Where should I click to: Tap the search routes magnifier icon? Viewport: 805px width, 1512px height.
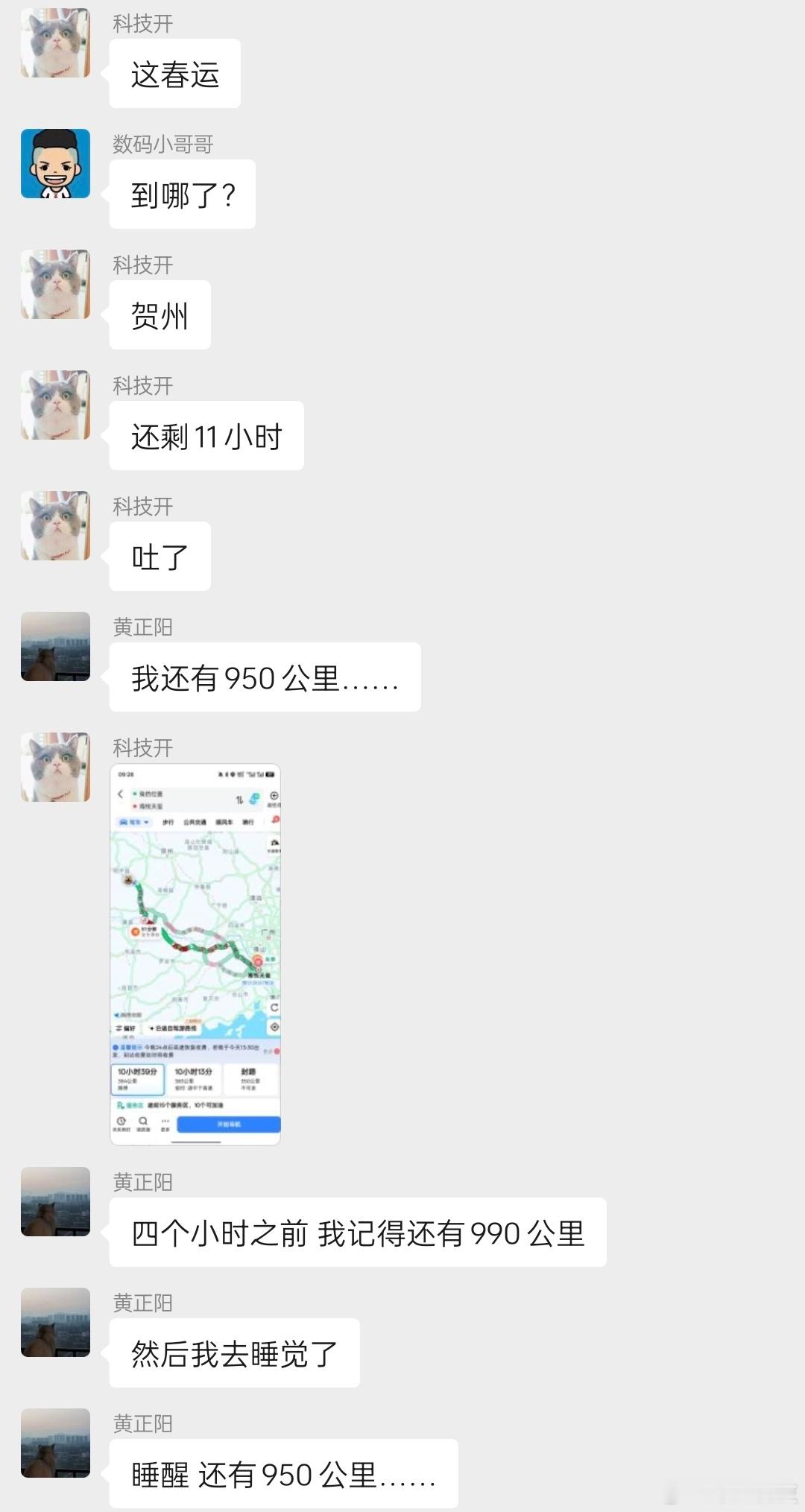click(x=143, y=1122)
